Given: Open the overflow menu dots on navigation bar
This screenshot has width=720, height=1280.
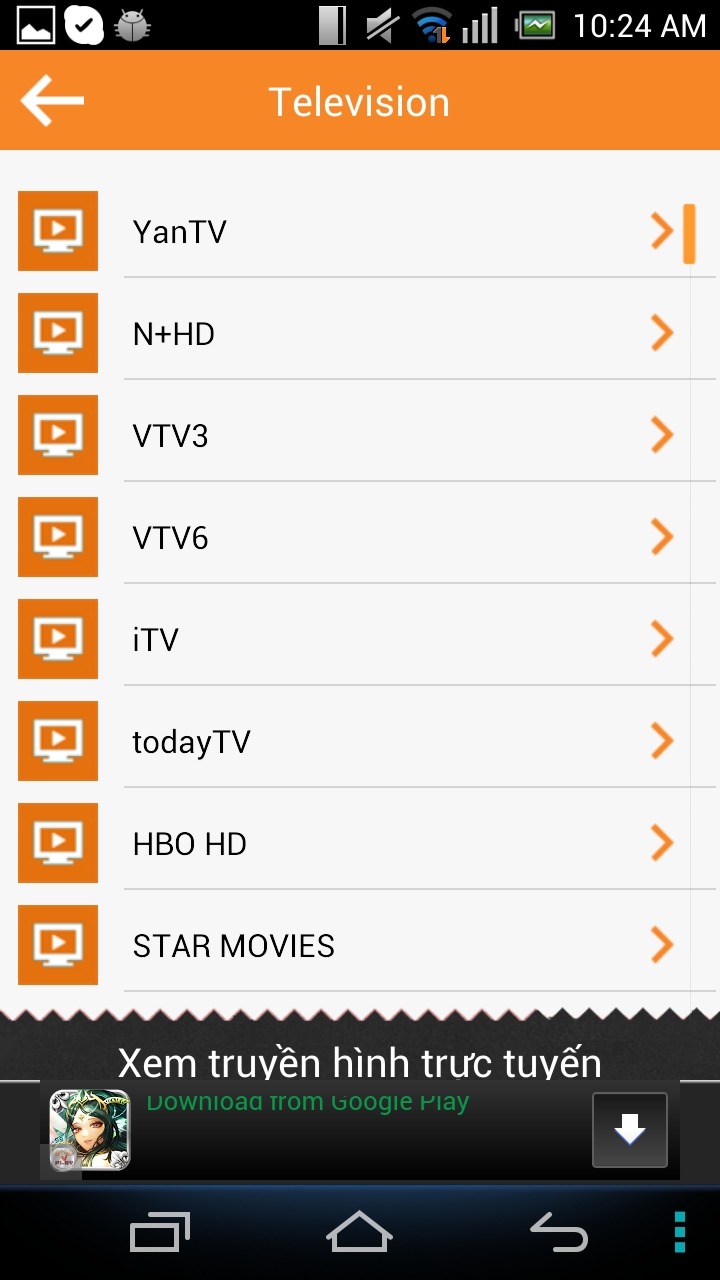Looking at the screenshot, I should 679,1233.
